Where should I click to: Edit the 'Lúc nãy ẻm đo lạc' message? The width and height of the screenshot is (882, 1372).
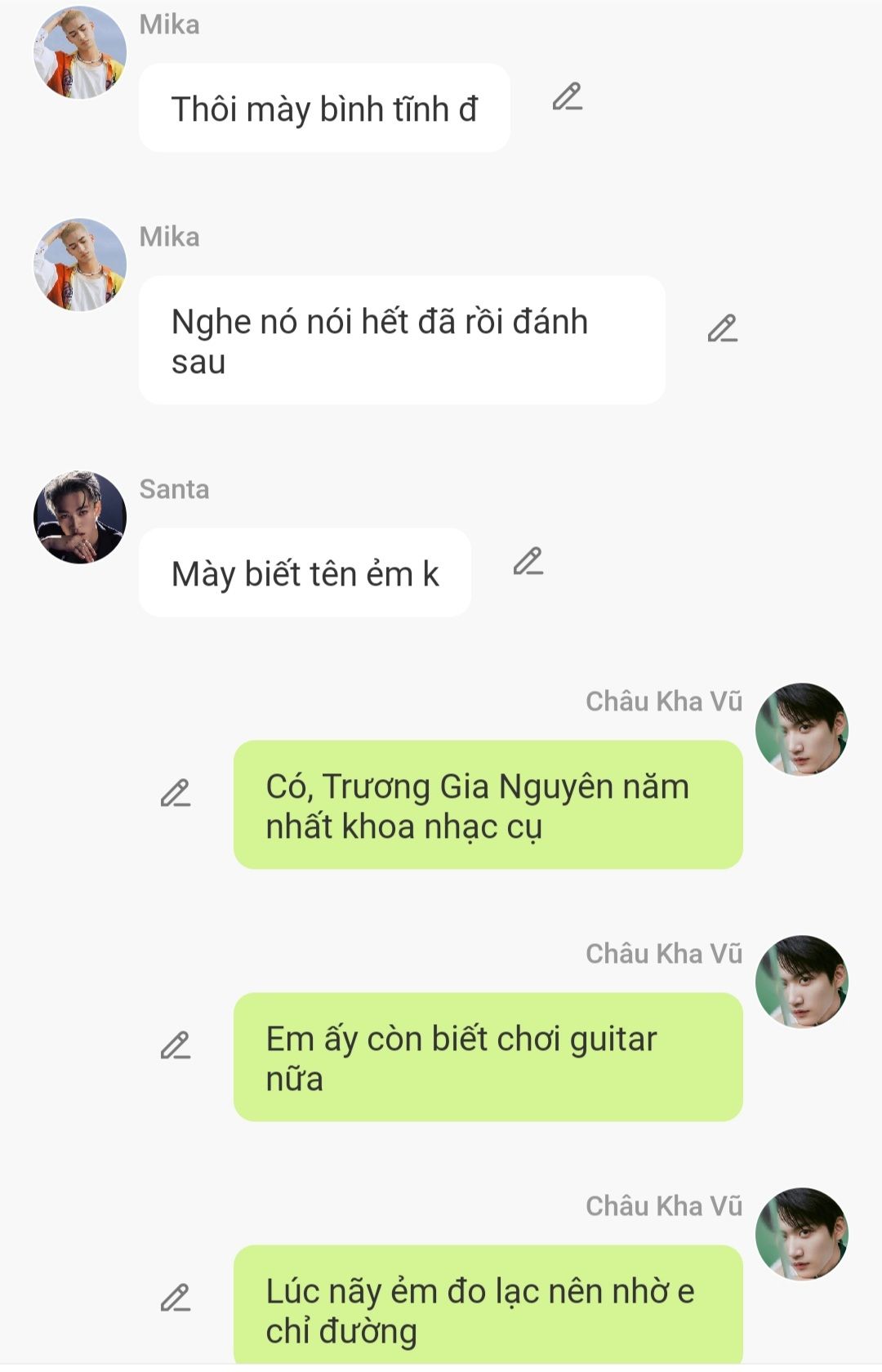tap(175, 1298)
